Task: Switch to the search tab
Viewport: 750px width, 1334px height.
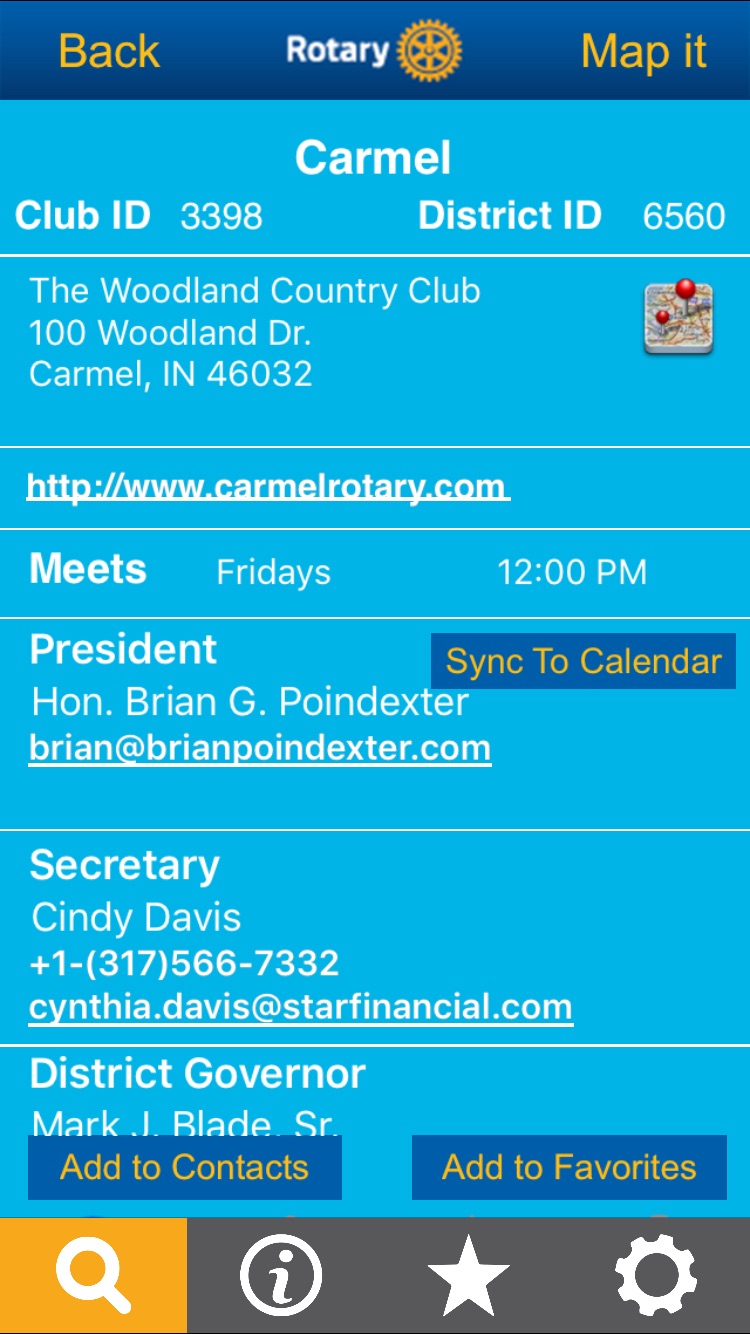Action: point(93,1276)
